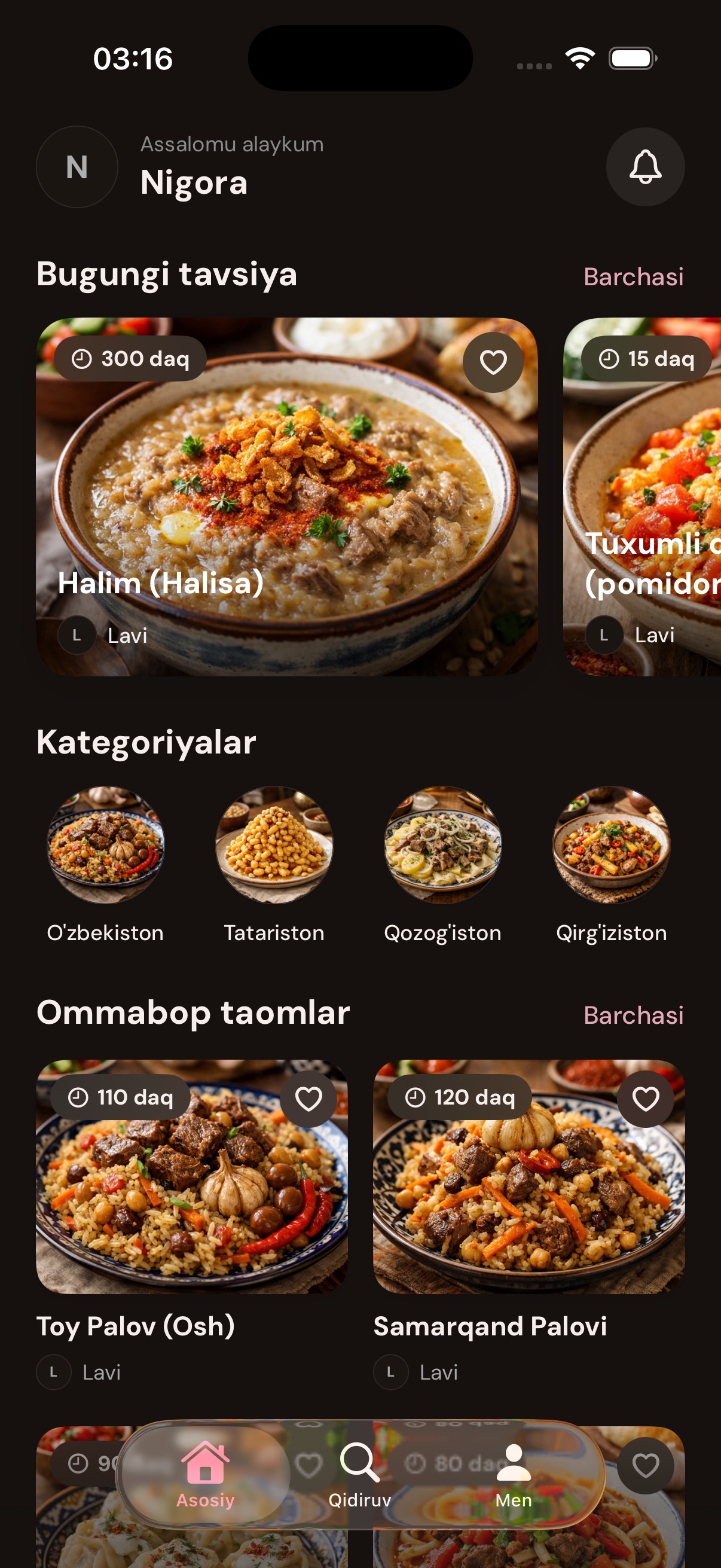This screenshot has height=1568, width=721.
Task: Open the 15 daq Tuxumli recipe card
Action: point(642,497)
